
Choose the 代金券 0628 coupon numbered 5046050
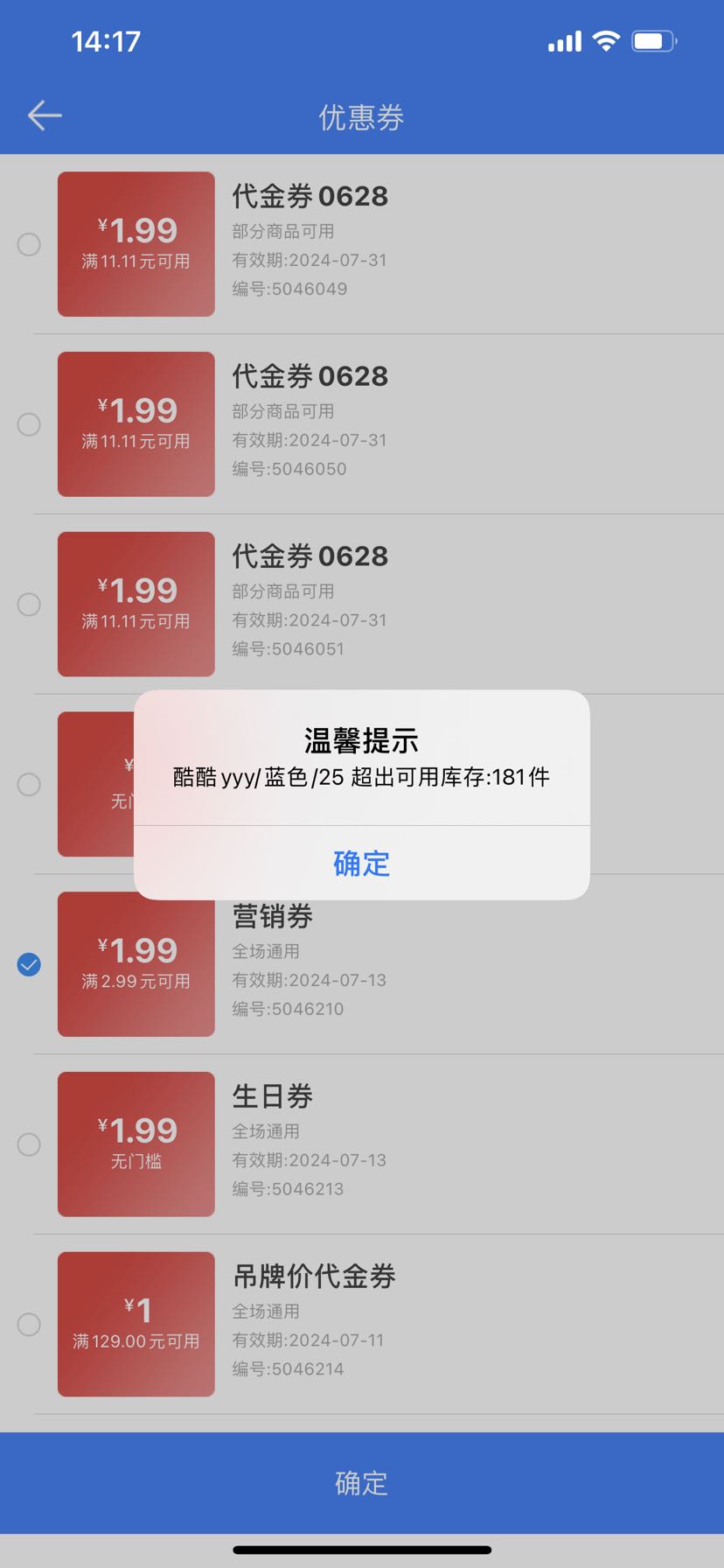tap(29, 424)
